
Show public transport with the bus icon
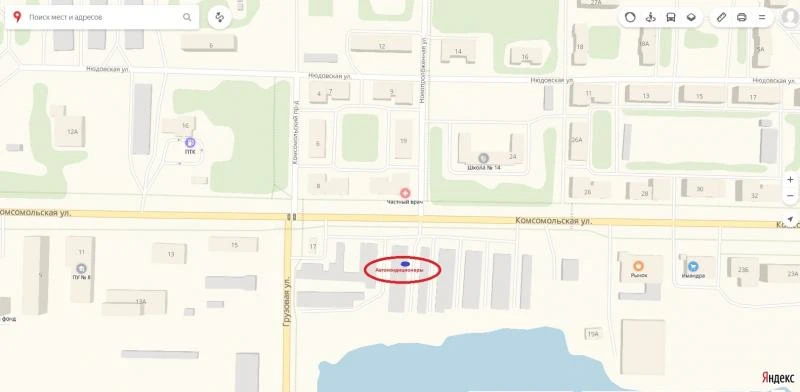click(671, 17)
